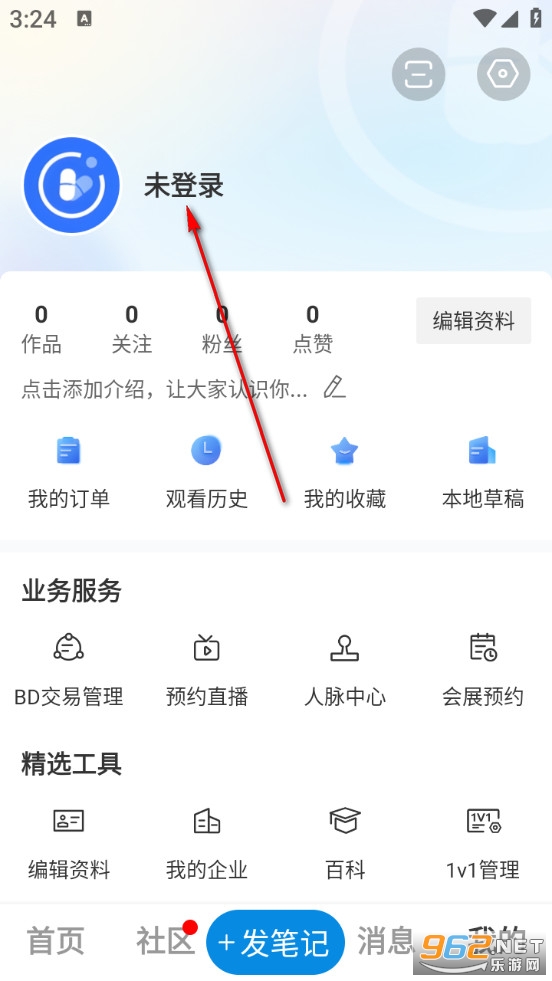Tap the blue profile avatar
This screenshot has width=552, height=981.
(x=71, y=185)
